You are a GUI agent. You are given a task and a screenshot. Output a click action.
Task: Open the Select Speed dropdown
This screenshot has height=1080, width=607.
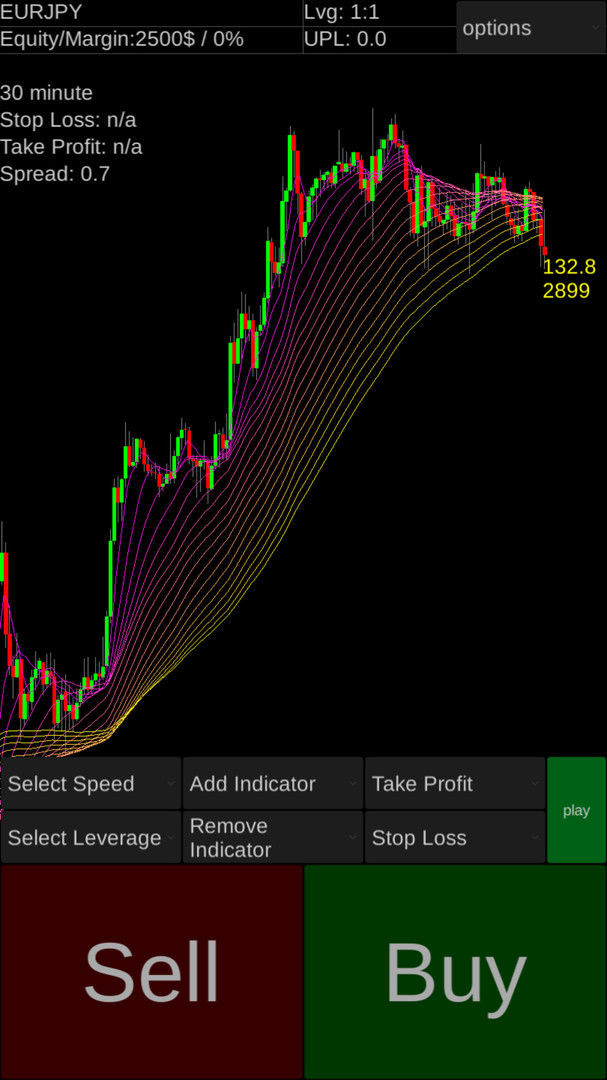[91, 784]
